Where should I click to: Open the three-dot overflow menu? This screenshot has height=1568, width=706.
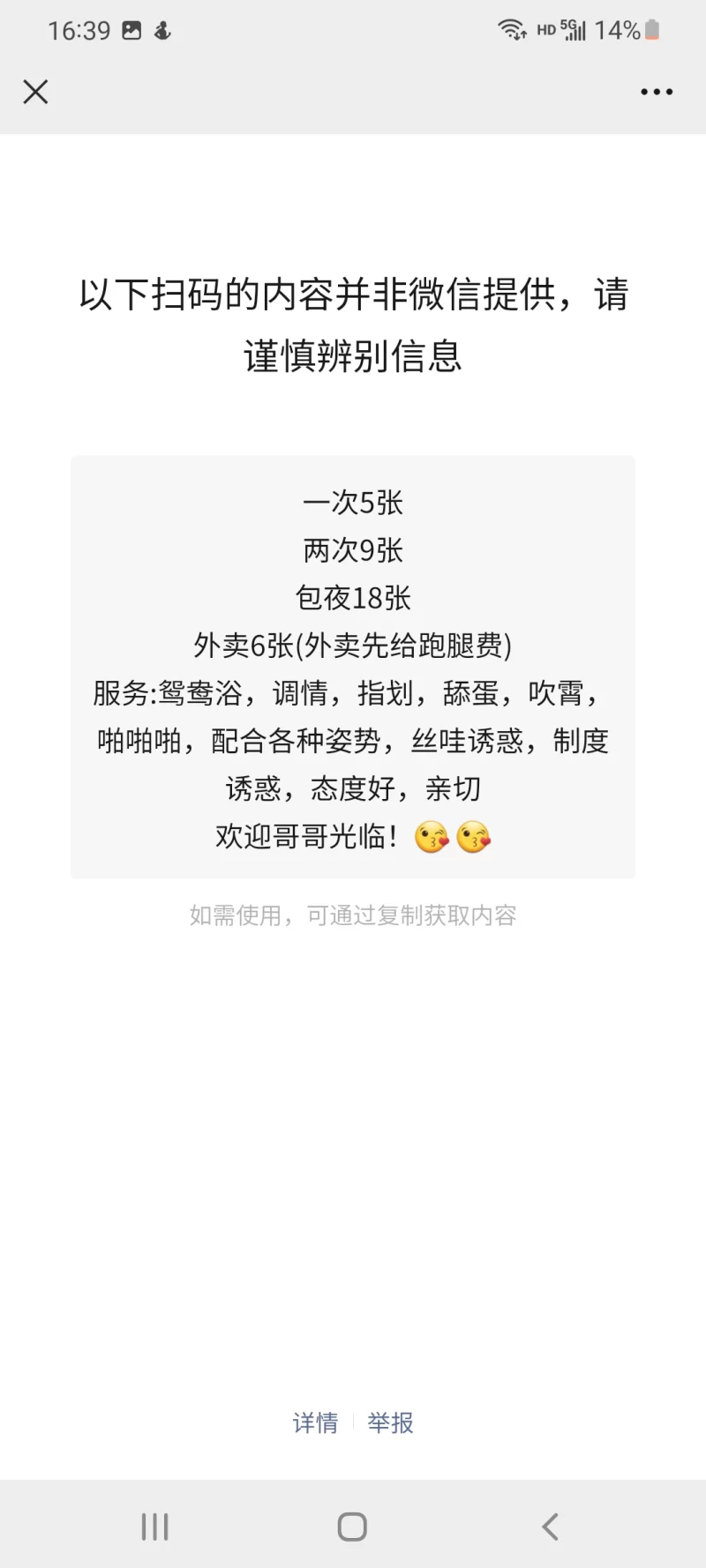657,92
